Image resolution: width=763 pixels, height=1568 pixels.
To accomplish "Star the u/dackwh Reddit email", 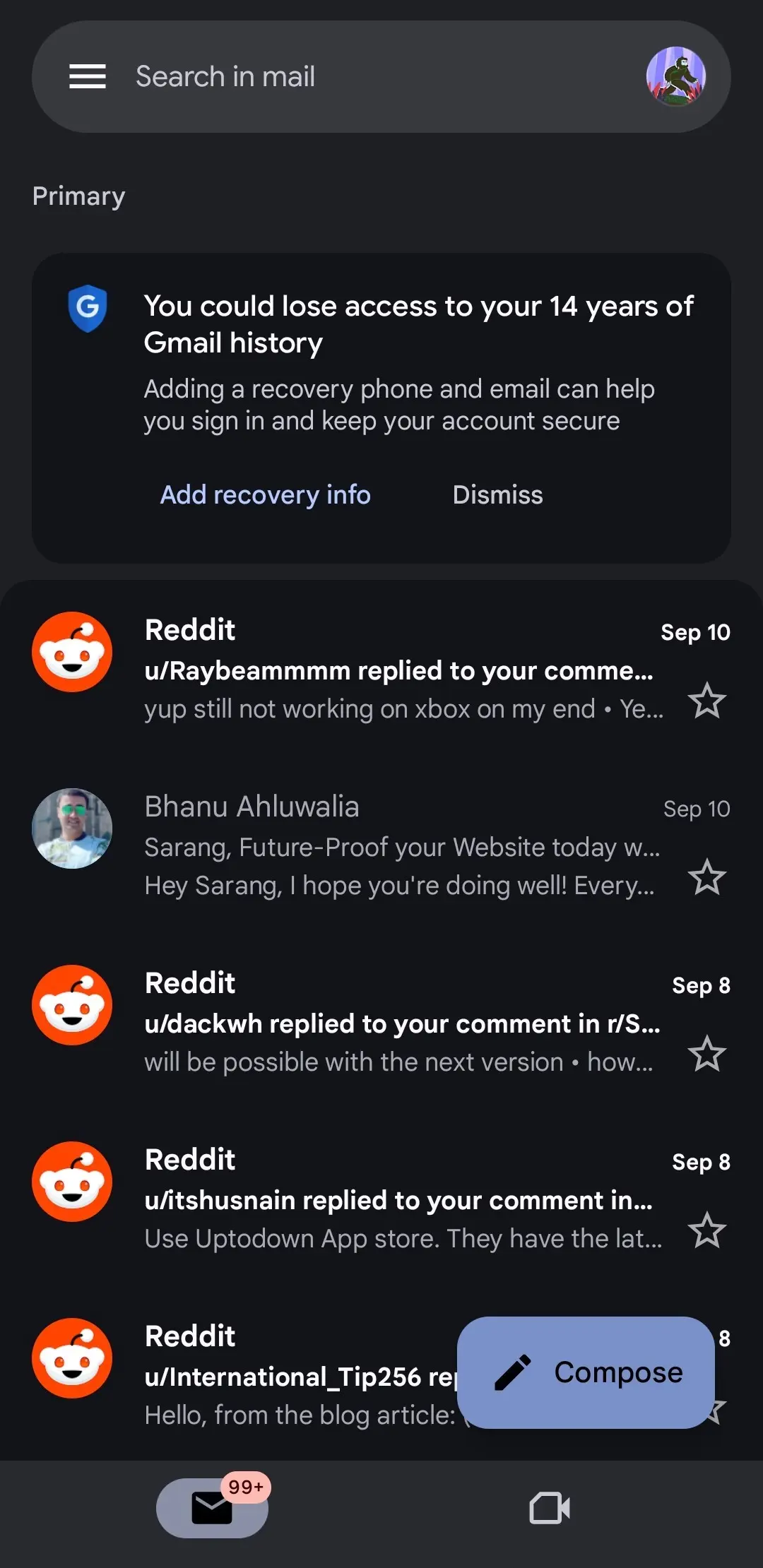I will click(x=706, y=1054).
